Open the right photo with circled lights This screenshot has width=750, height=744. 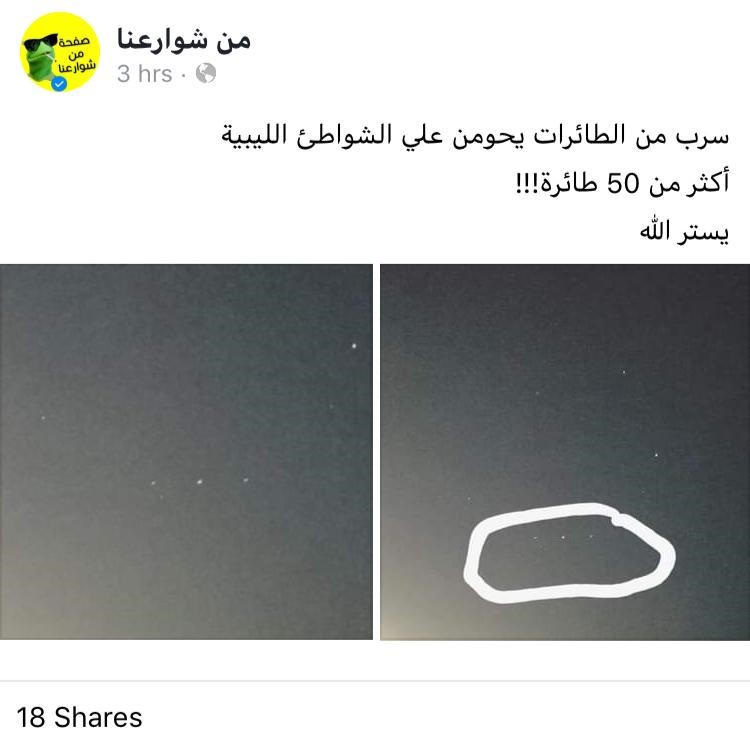click(565, 451)
